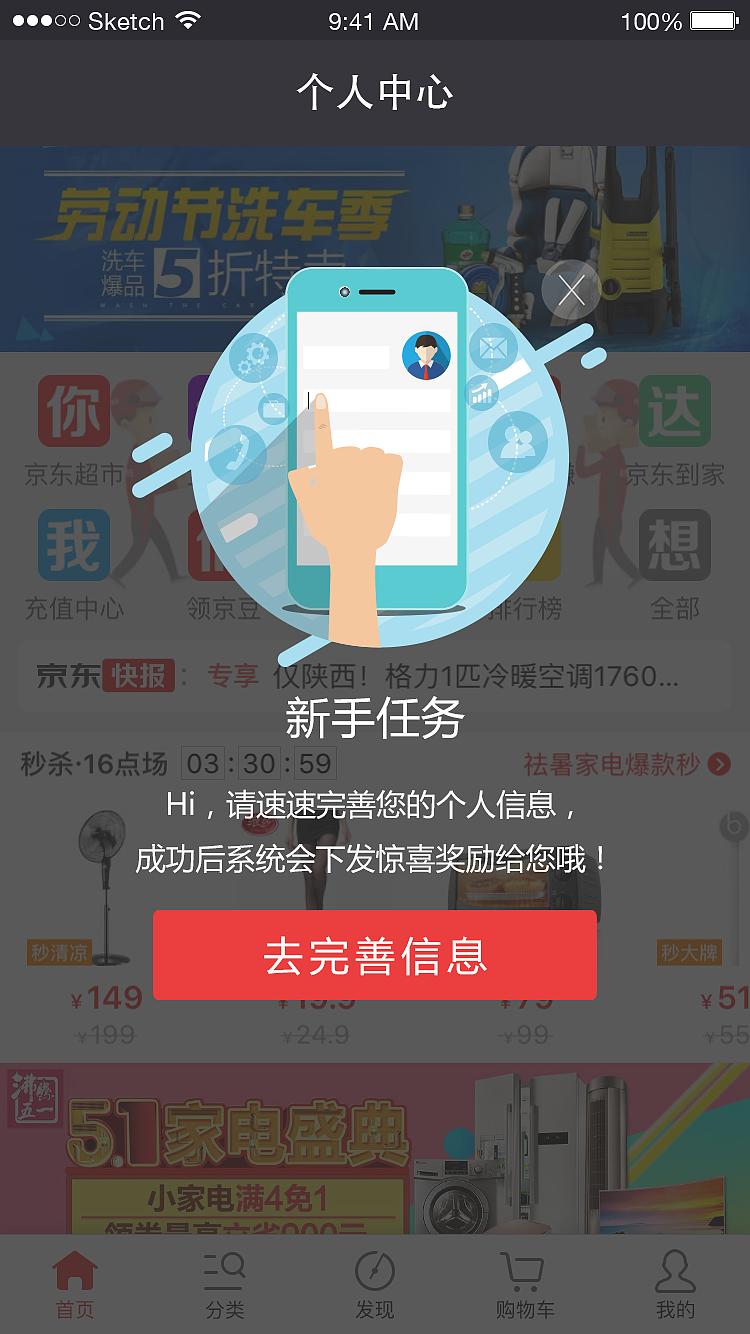Dismiss the 新手任务 overlay with the X
The image size is (750, 1334).
[x=570, y=289]
